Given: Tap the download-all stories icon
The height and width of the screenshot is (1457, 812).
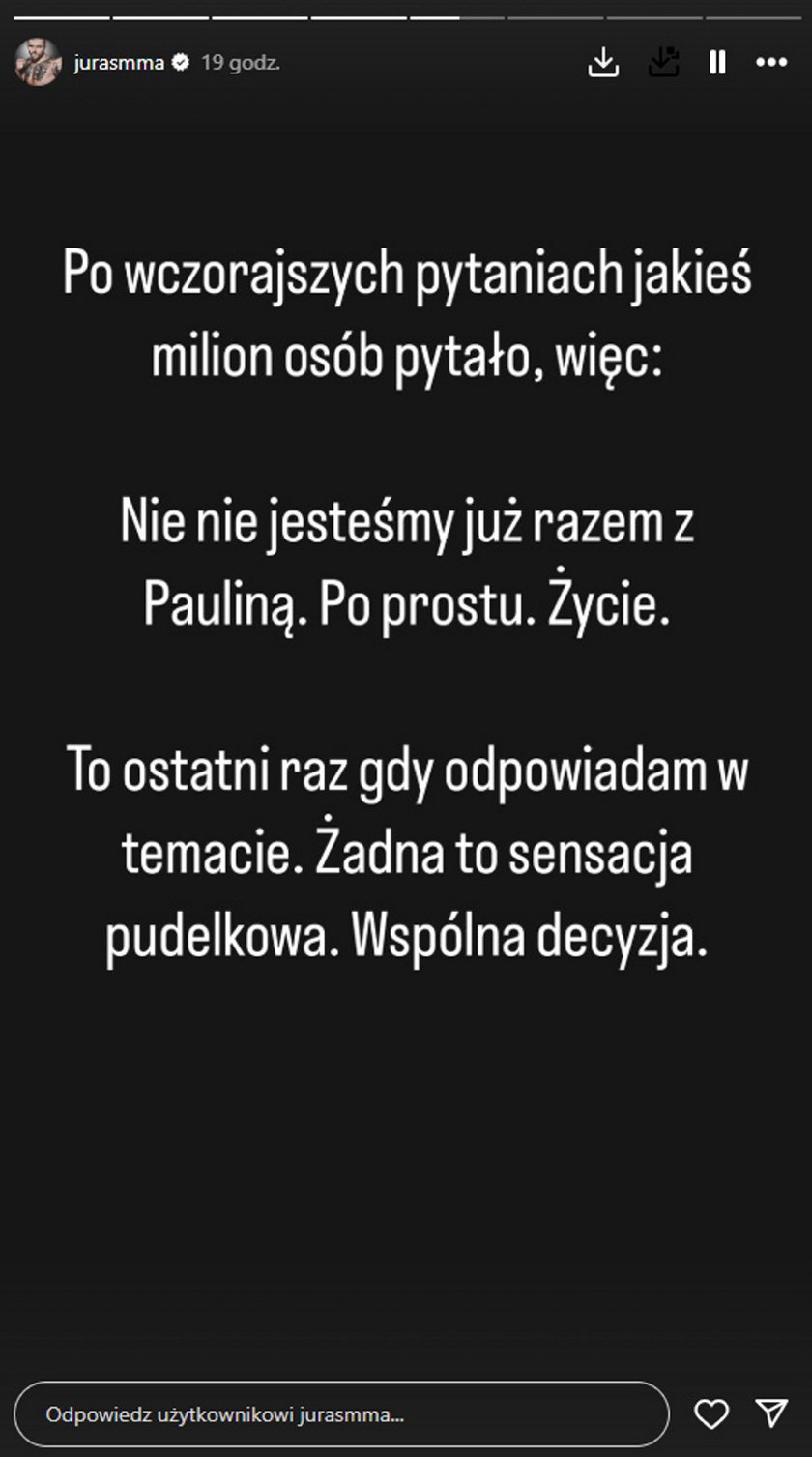Looking at the screenshot, I should click(x=663, y=63).
